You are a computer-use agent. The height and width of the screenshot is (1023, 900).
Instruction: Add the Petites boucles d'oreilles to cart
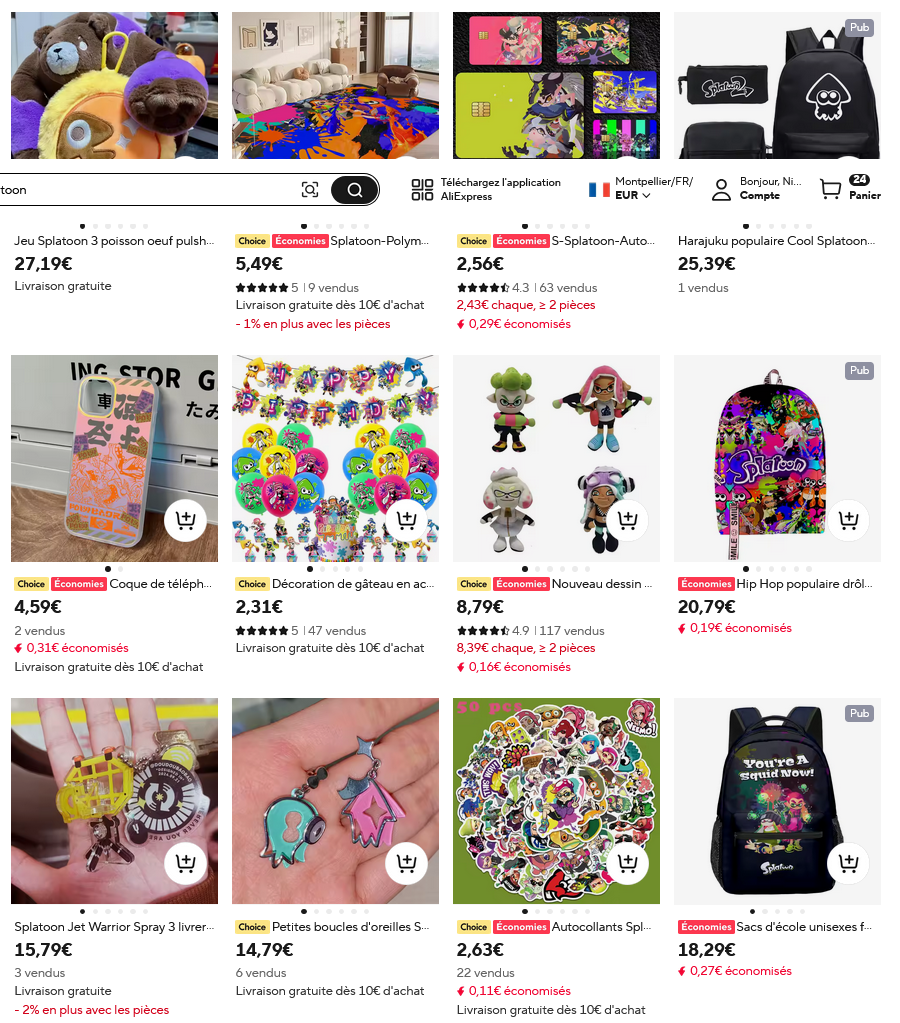coord(406,863)
